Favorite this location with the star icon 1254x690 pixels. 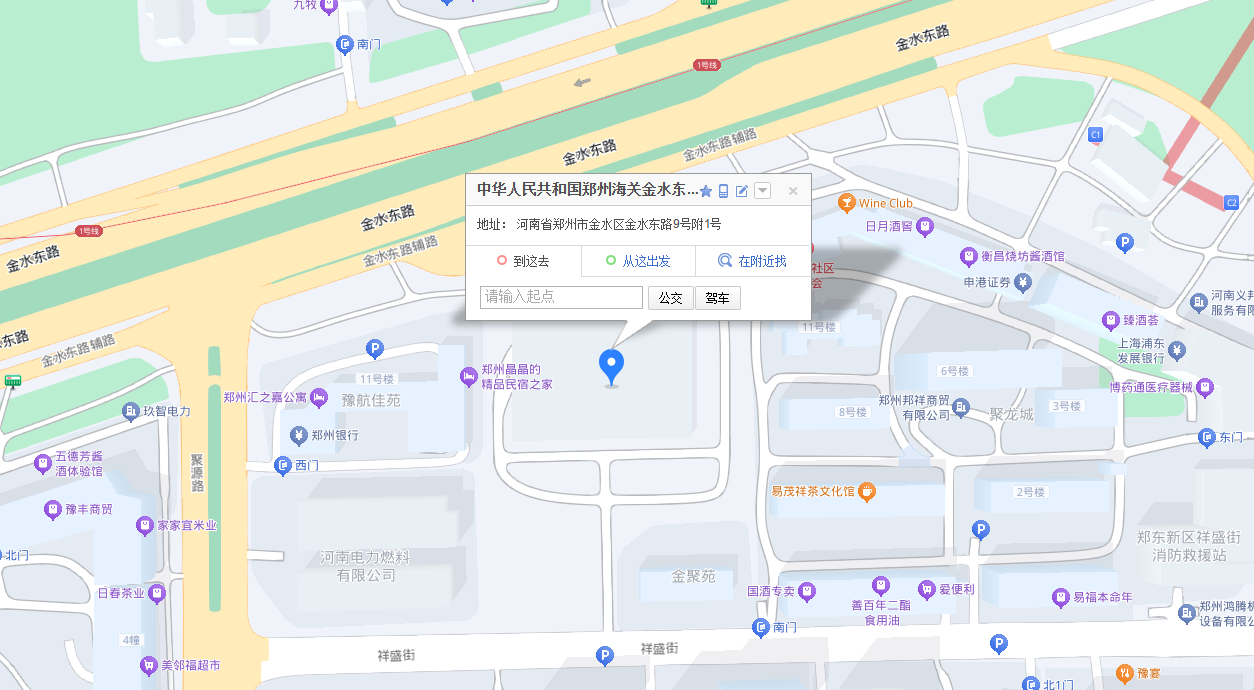pyautogui.click(x=706, y=191)
